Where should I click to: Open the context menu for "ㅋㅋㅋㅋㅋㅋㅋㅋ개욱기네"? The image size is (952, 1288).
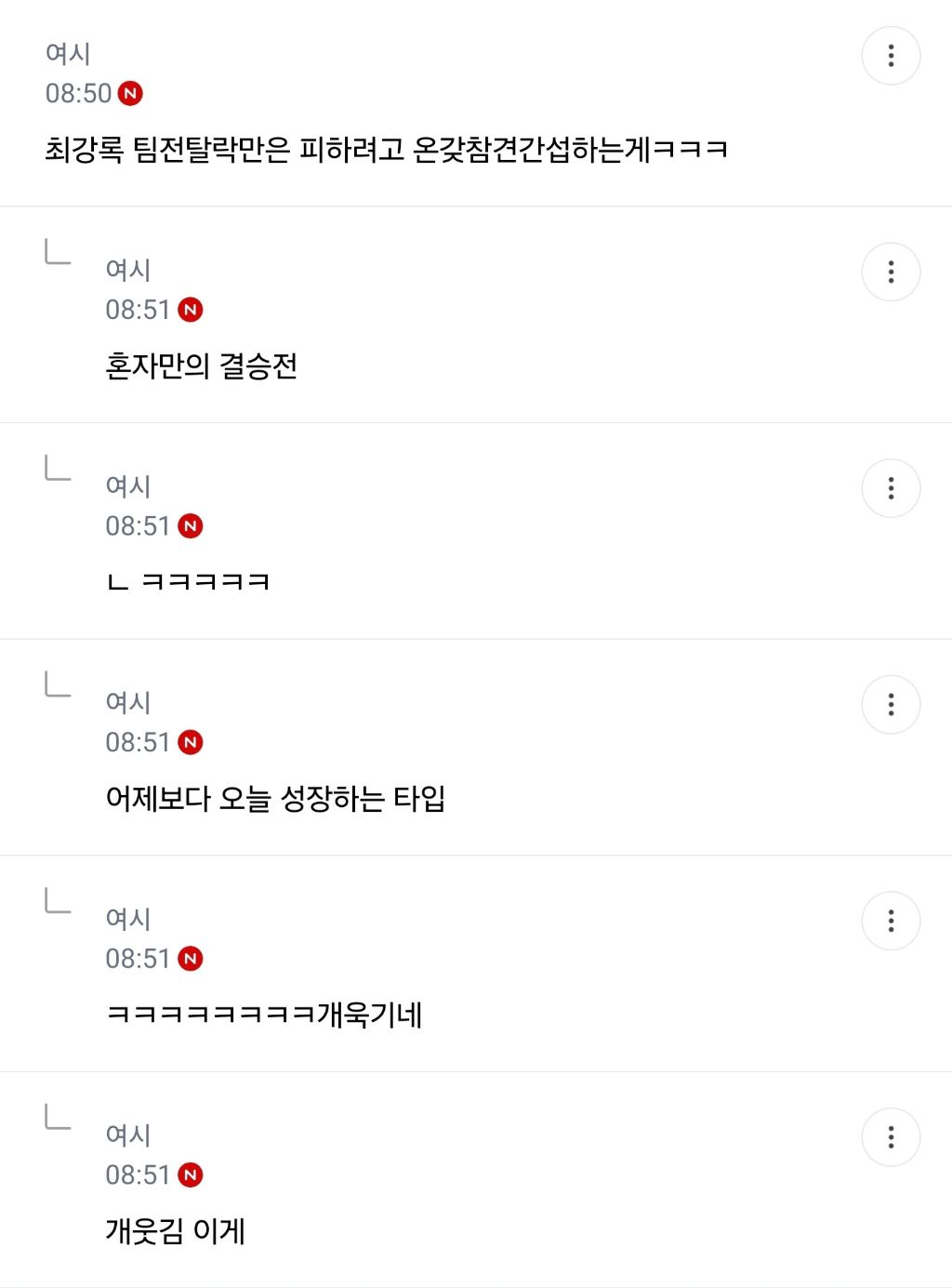tap(891, 920)
